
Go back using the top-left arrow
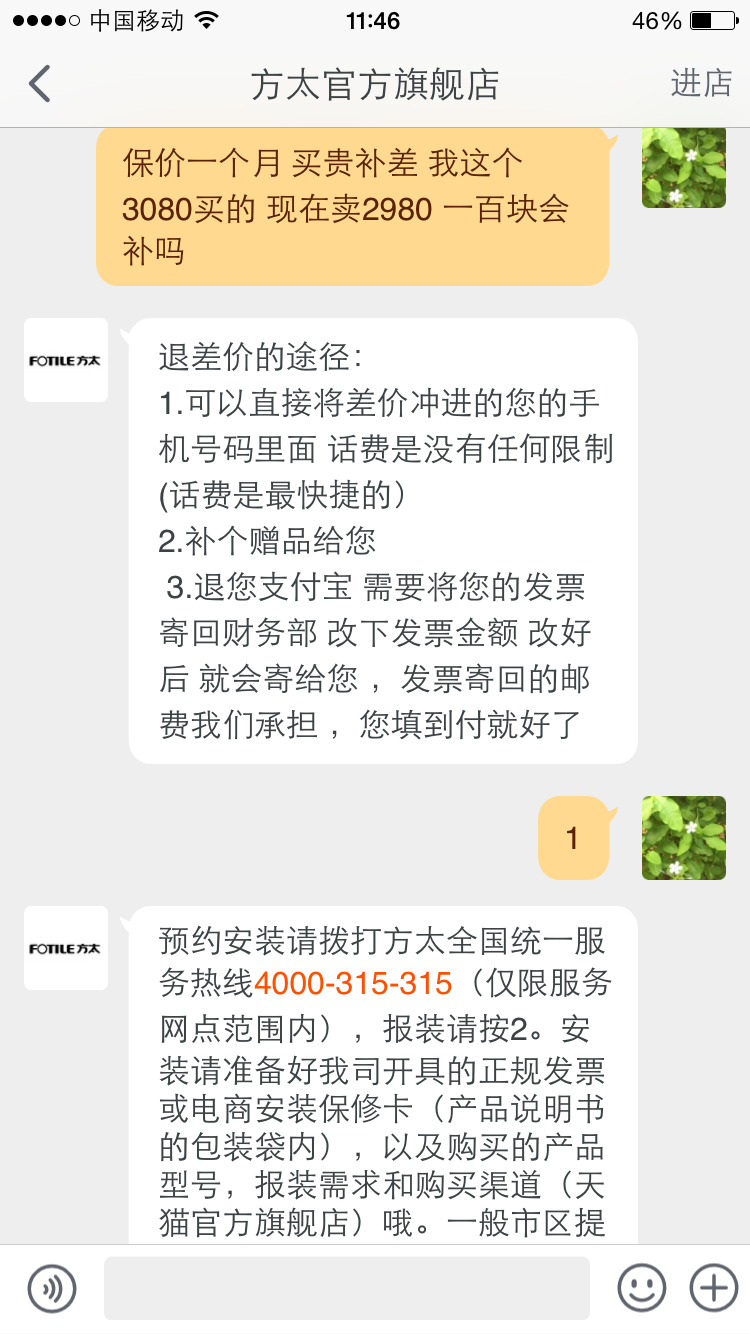[39, 84]
